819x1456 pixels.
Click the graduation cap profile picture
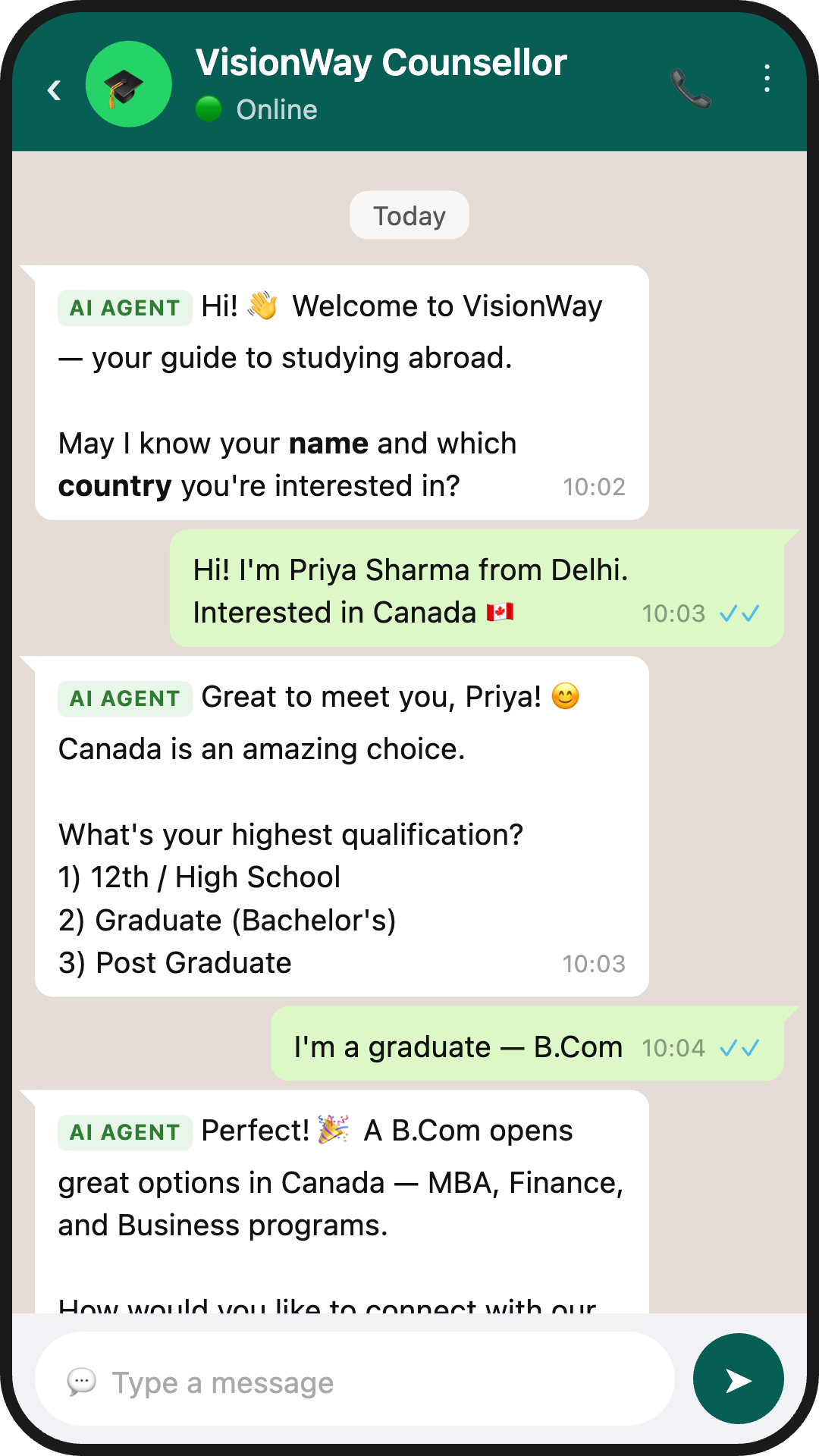pyautogui.click(x=128, y=83)
